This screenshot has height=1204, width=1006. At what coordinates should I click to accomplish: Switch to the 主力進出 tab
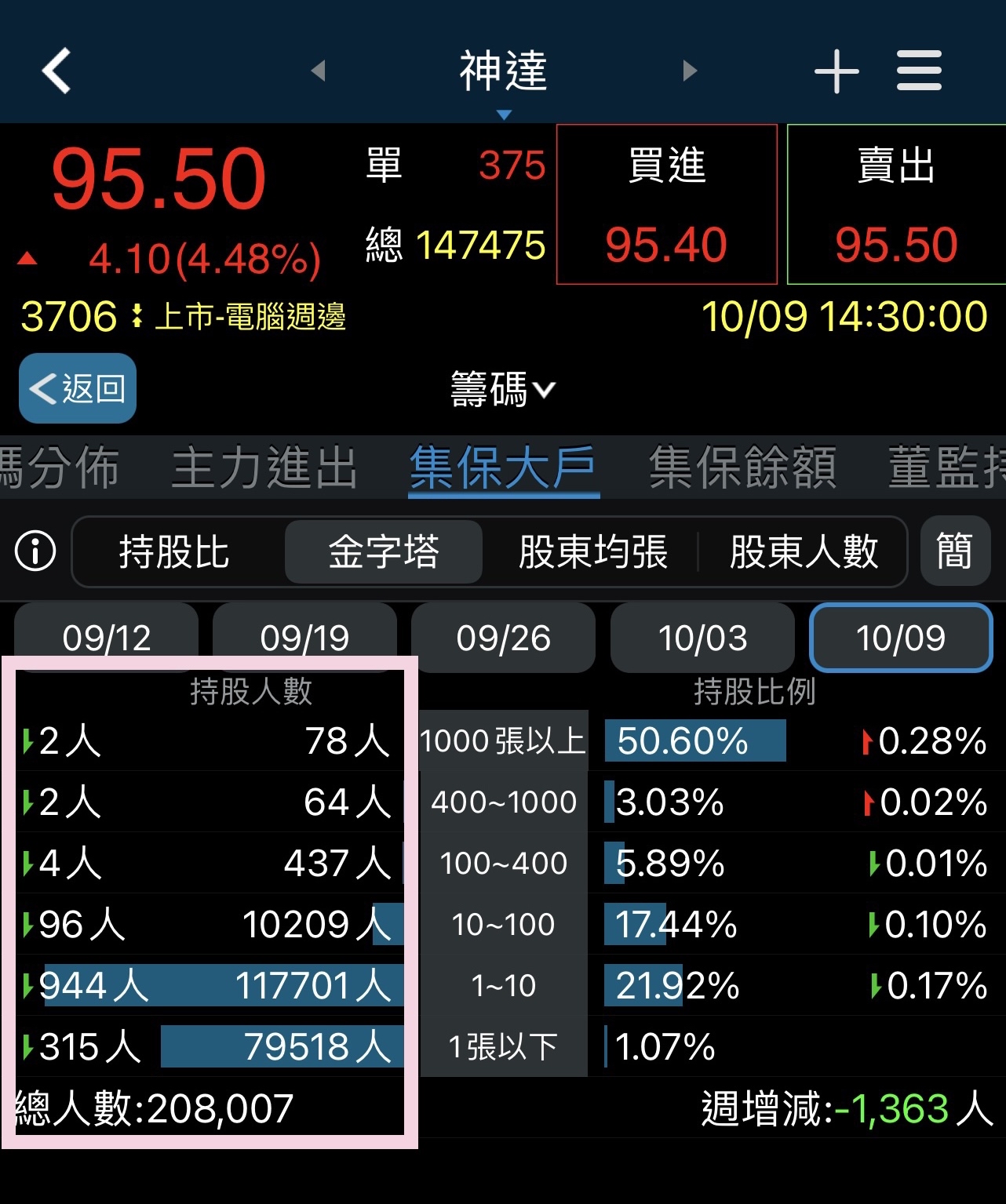[x=264, y=468]
